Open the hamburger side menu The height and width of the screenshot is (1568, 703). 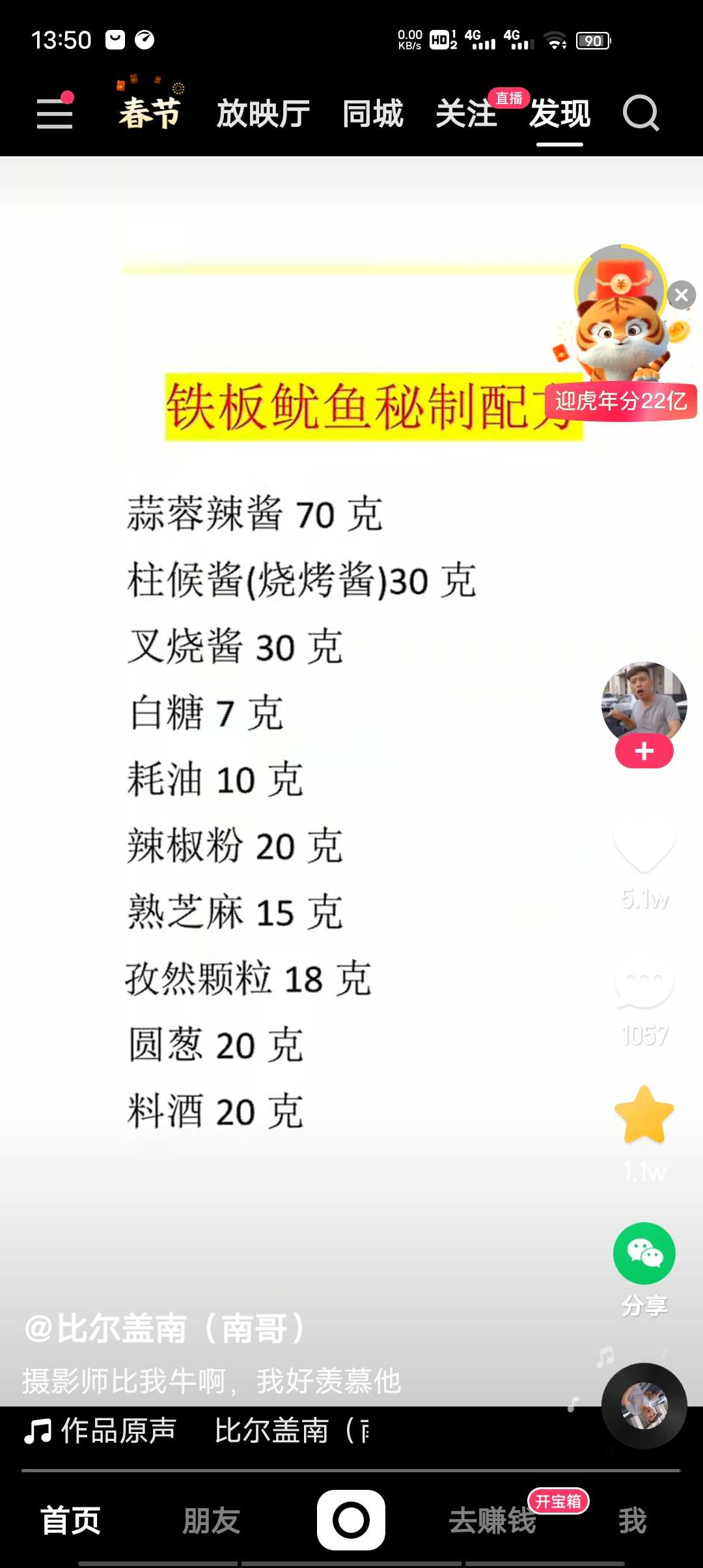tap(55, 113)
